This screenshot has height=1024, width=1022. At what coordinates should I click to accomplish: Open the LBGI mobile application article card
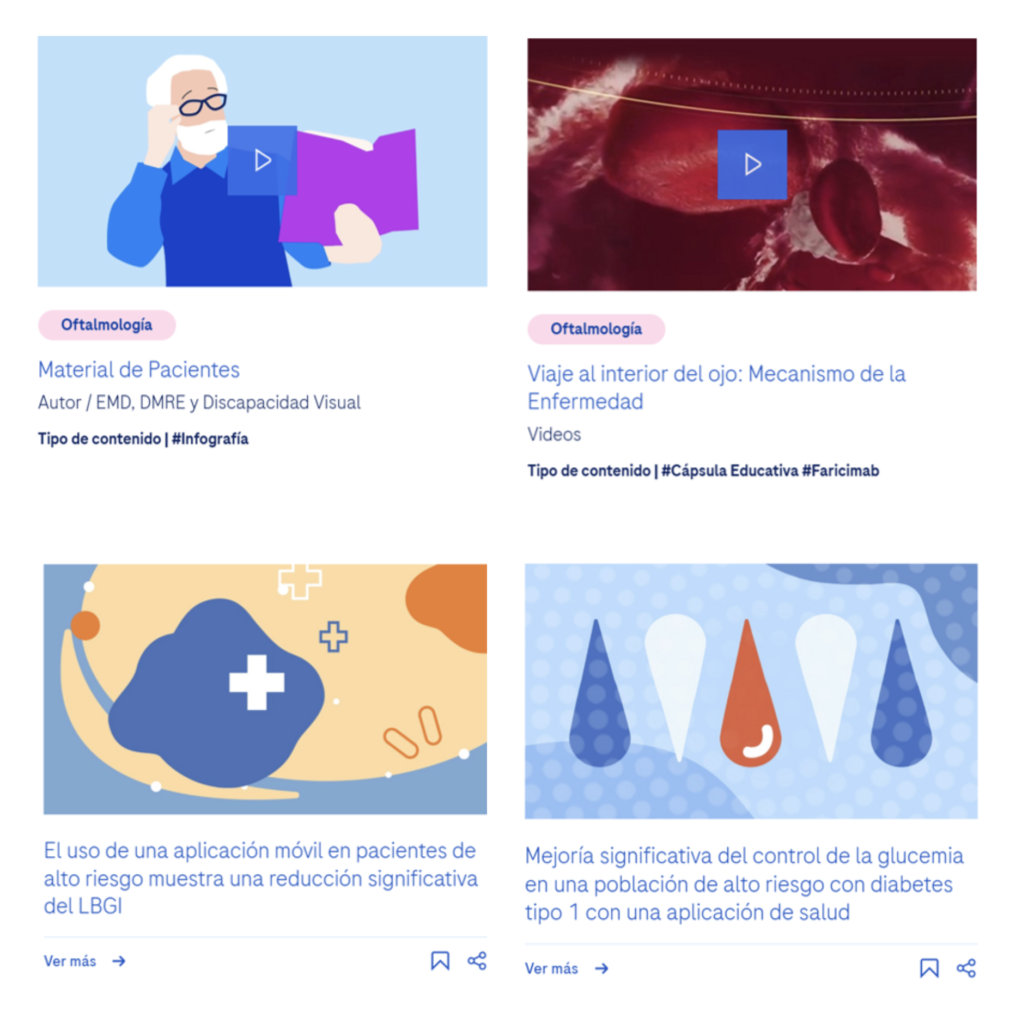[x=260, y=879]
